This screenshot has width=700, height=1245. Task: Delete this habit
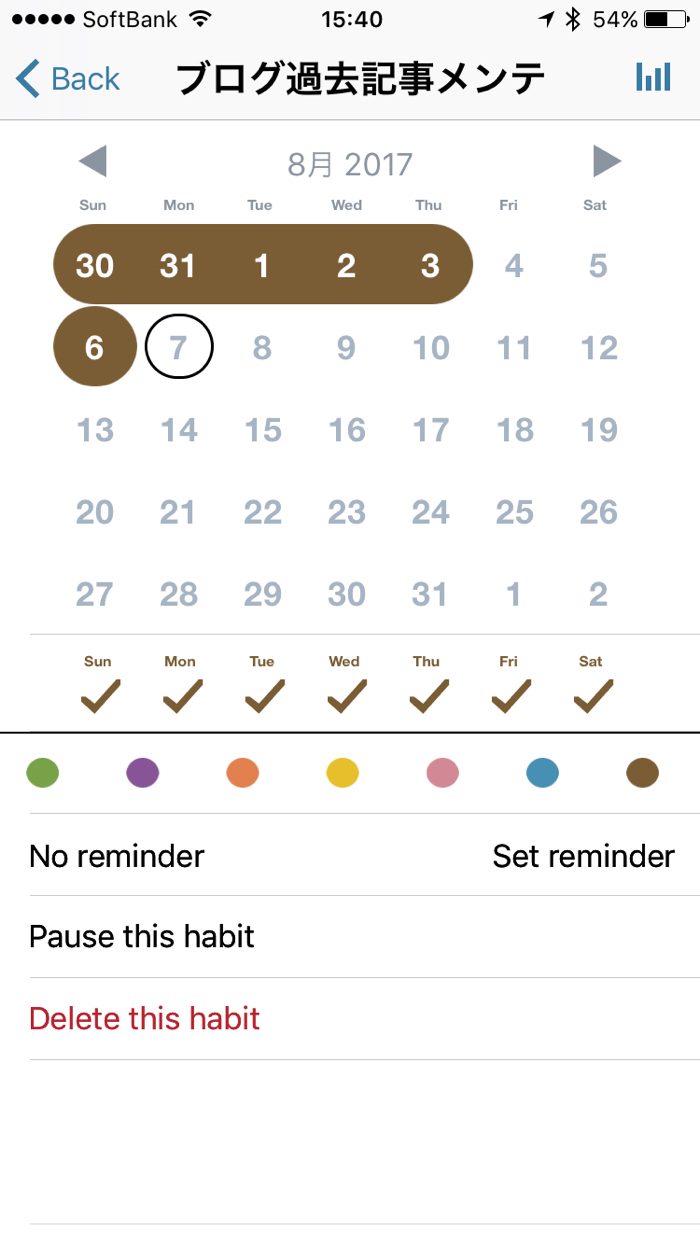(145, 1019)
